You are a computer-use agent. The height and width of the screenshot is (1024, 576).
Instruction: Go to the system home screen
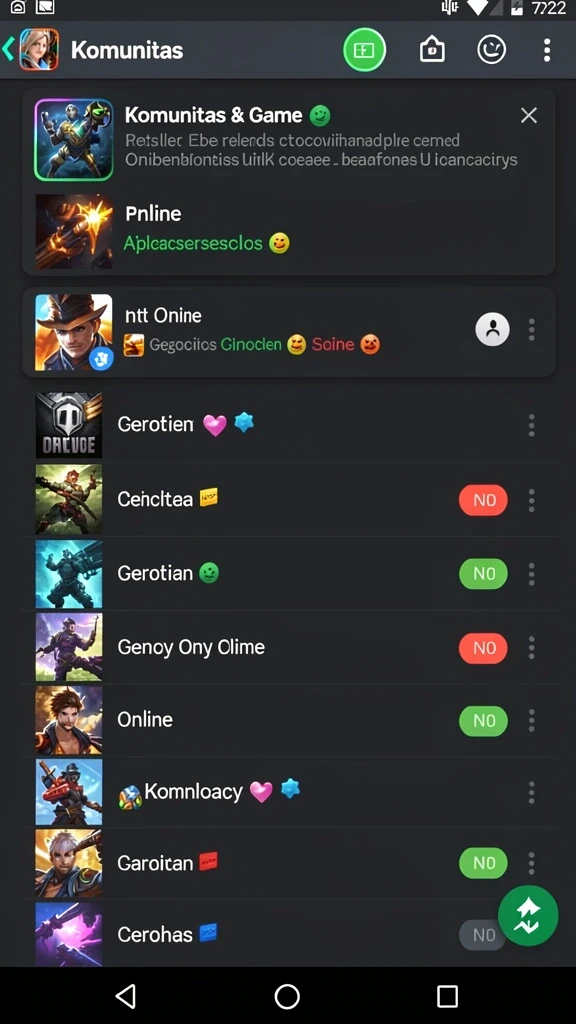tap(287, 997)
